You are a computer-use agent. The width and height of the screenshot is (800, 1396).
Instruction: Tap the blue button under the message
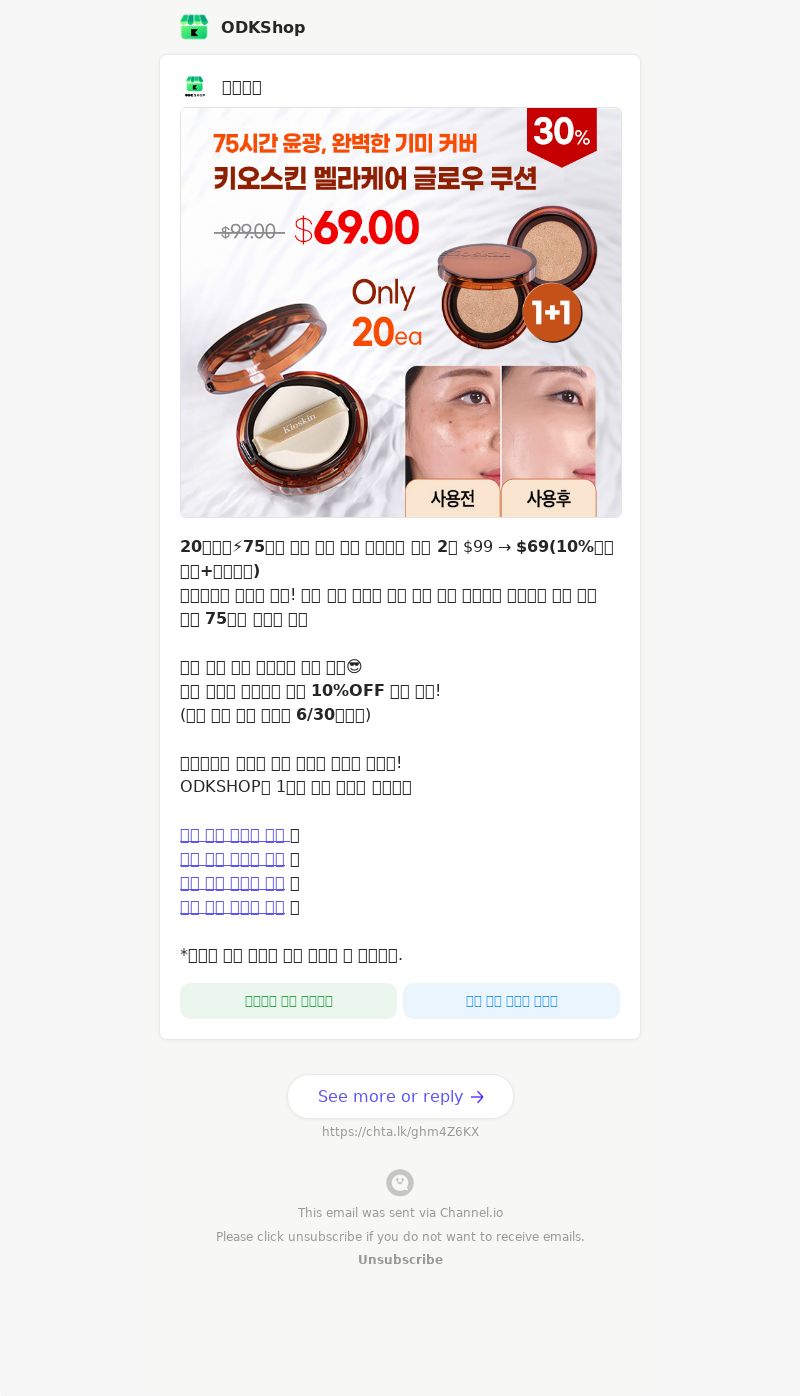(x=511, y=1001)
